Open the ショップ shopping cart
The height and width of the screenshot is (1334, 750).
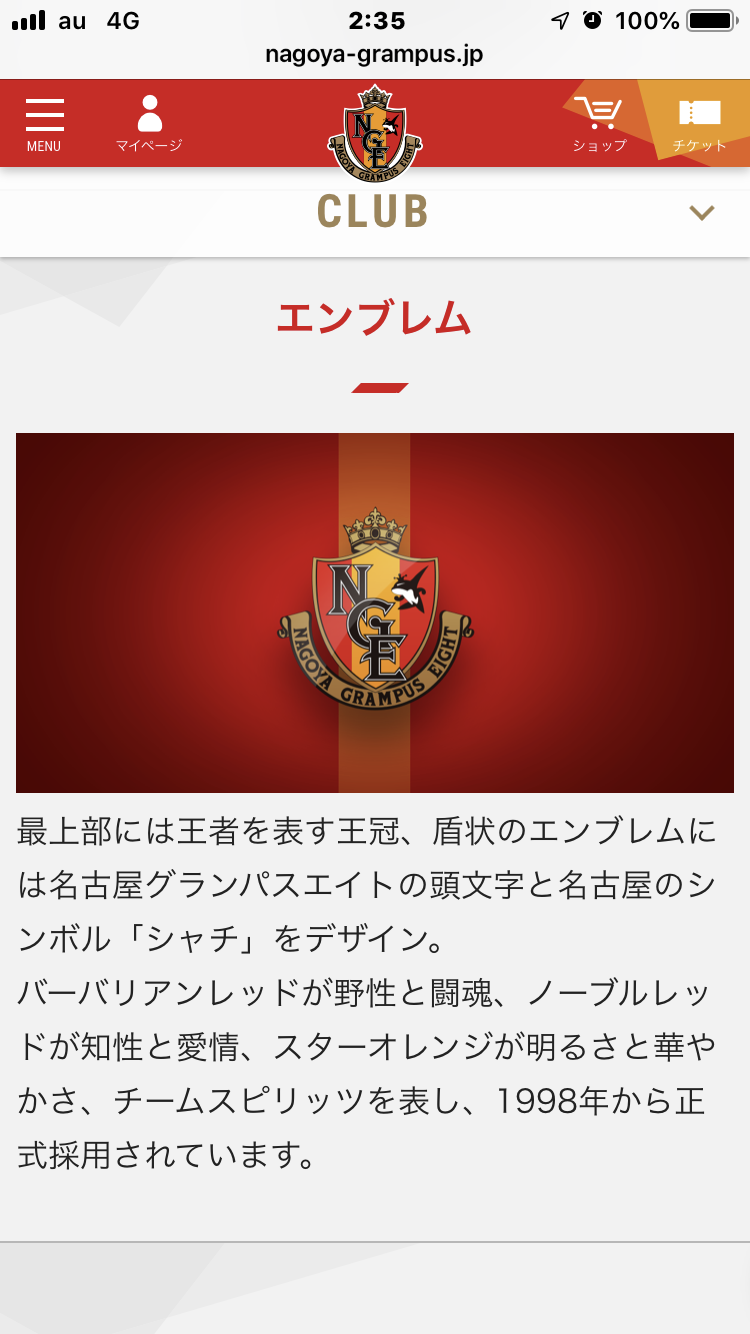point(599,124)
